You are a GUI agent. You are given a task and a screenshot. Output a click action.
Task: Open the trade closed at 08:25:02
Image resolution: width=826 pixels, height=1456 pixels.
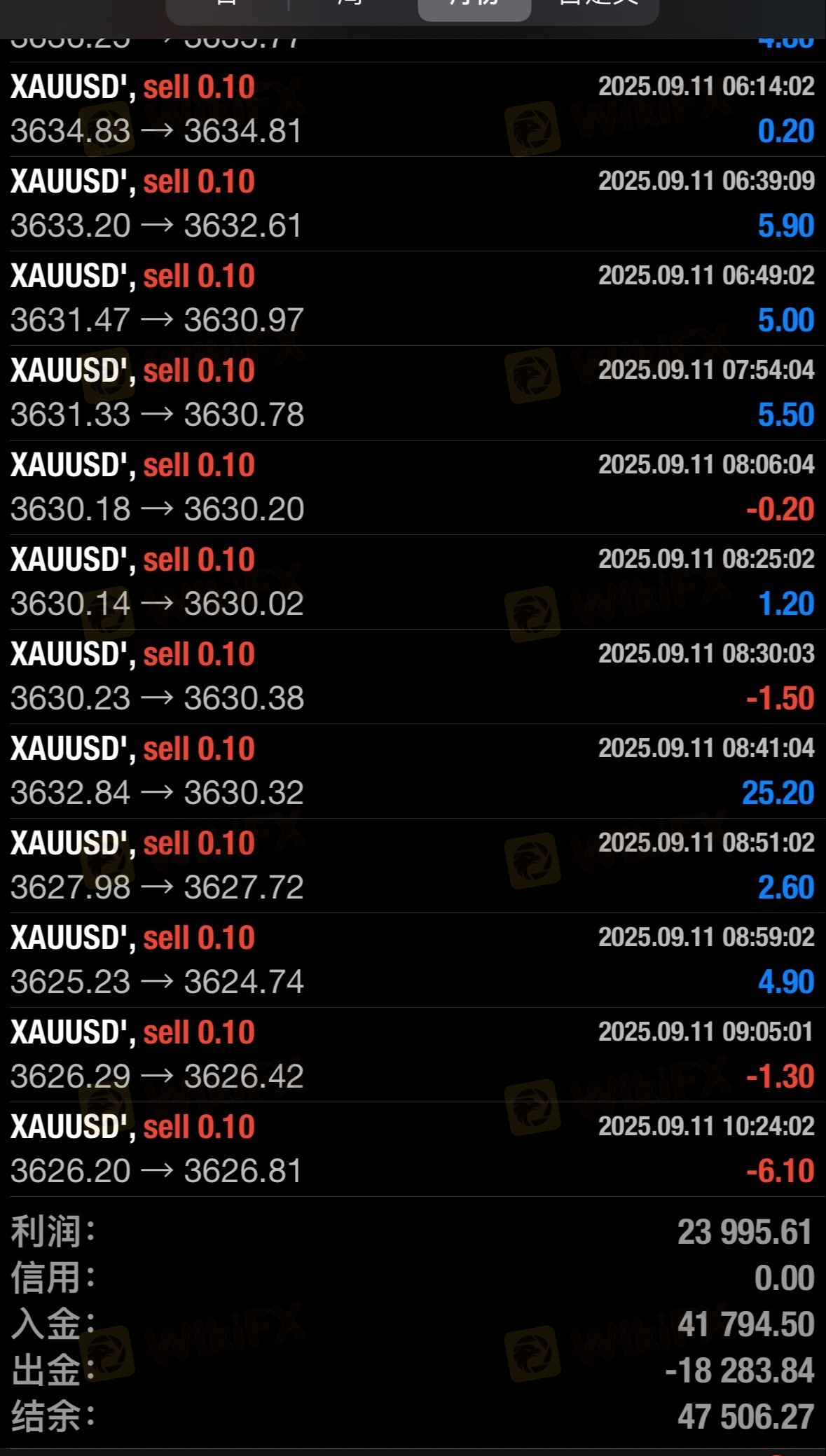tap(413, 582)
